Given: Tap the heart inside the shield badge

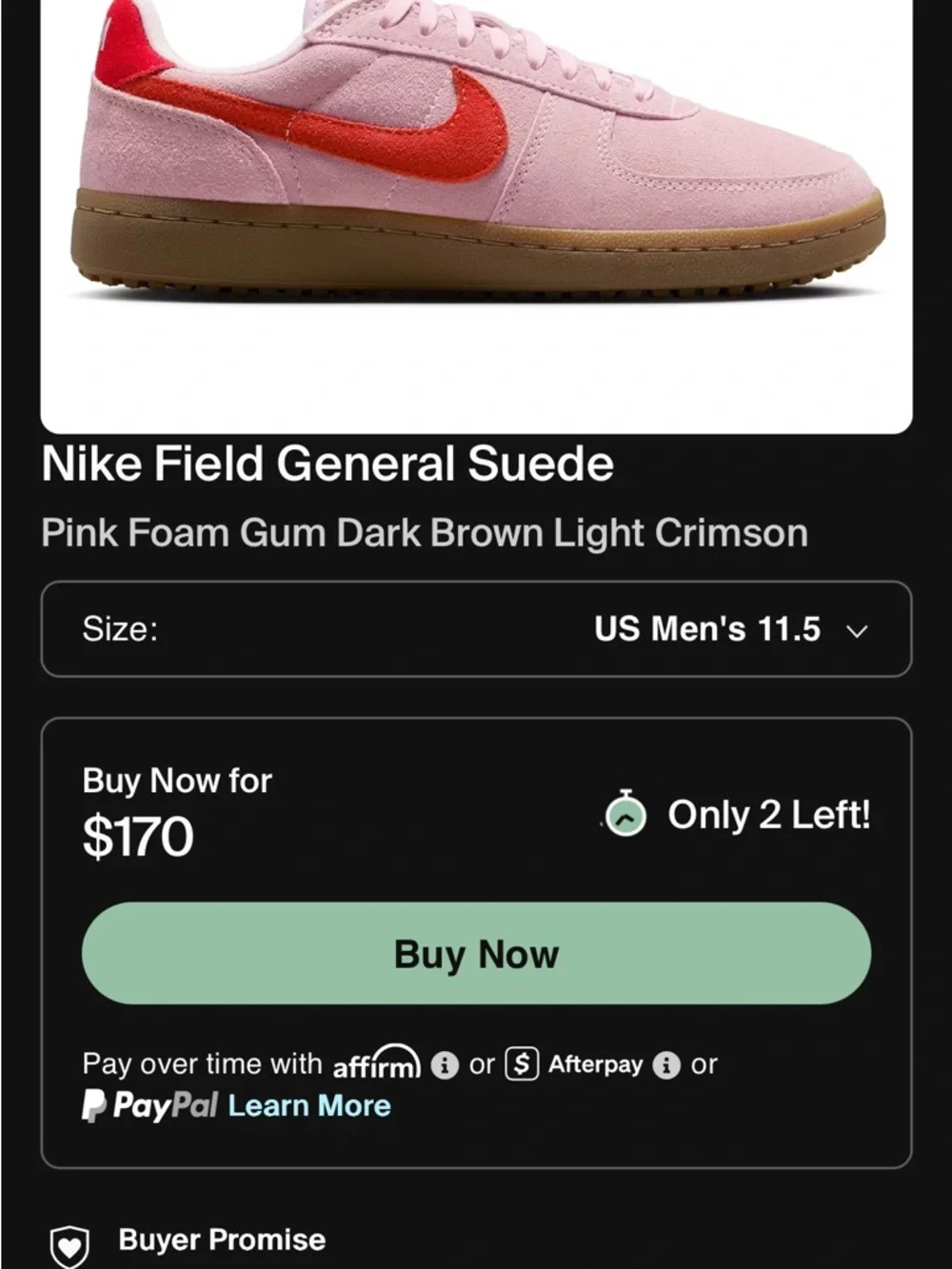Looking at the screenshot, I should (69, 1242).
